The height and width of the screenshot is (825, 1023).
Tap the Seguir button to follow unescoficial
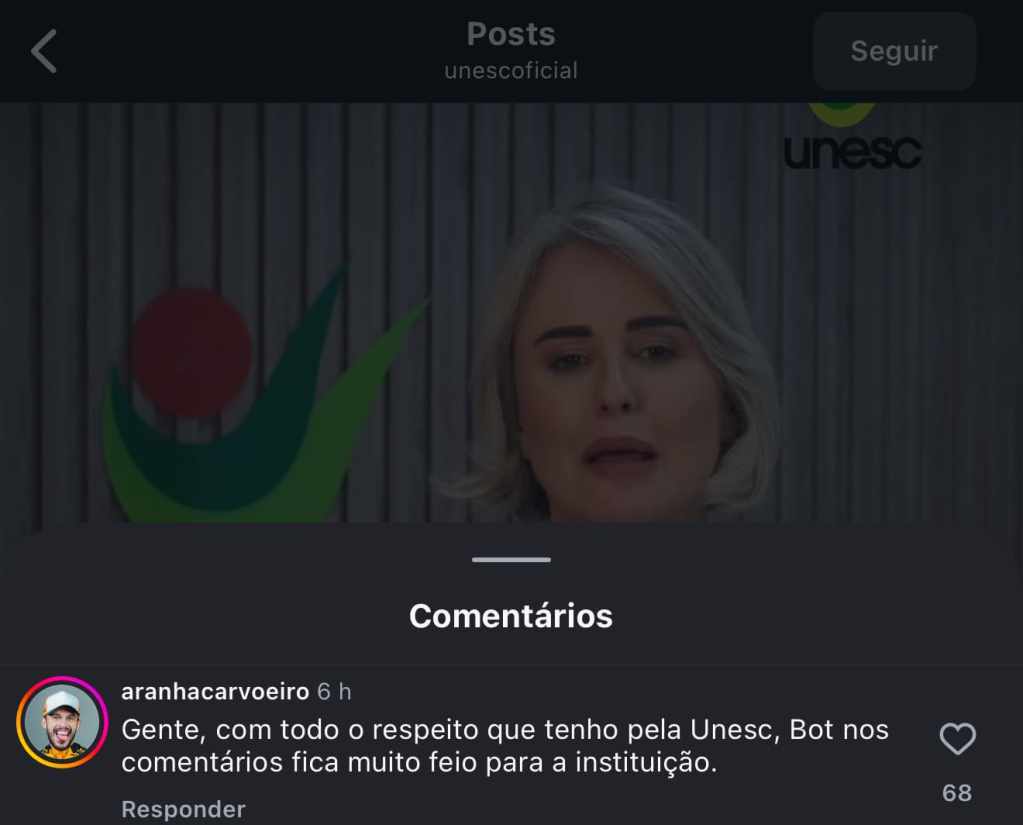[893, 51]
